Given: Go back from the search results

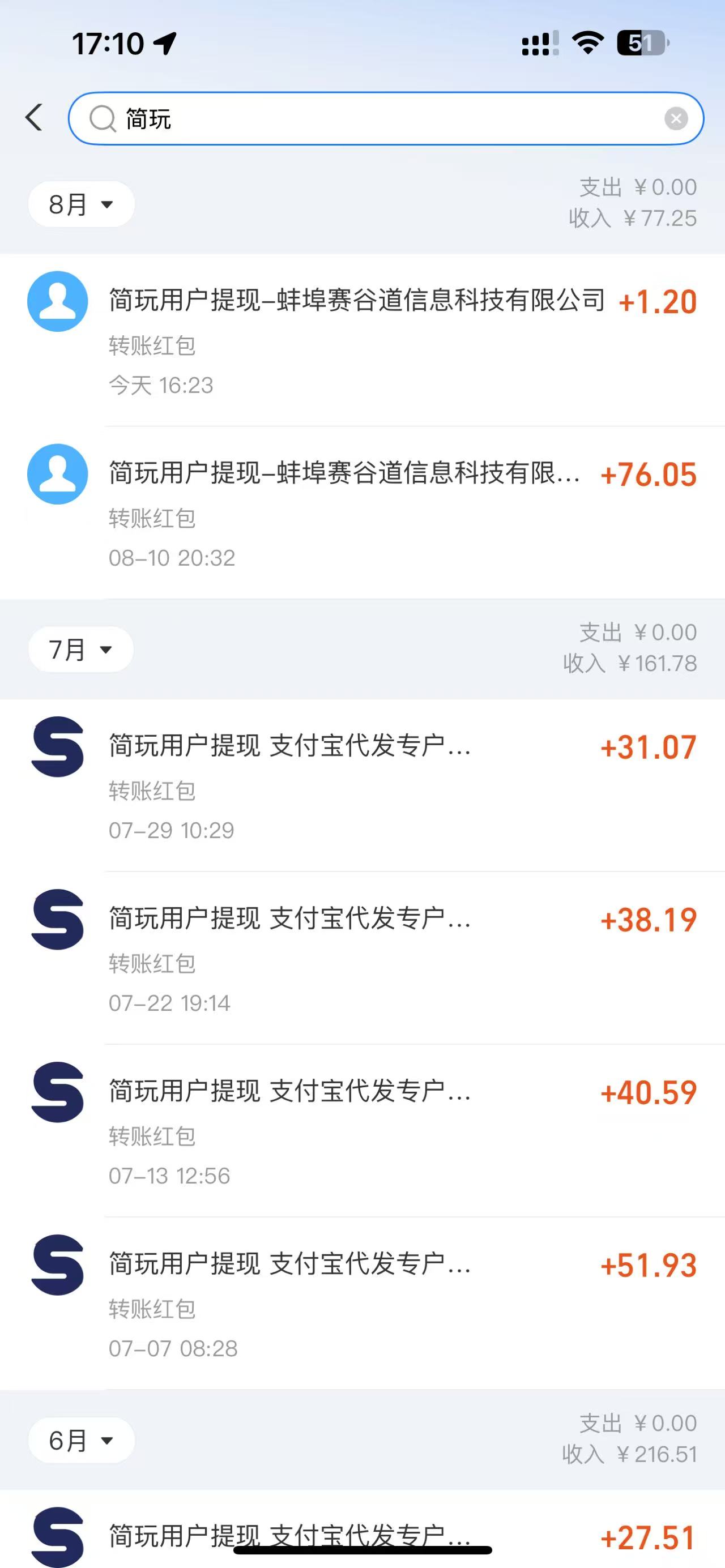Looking at the screenshot, I should [x=35, y=117].
